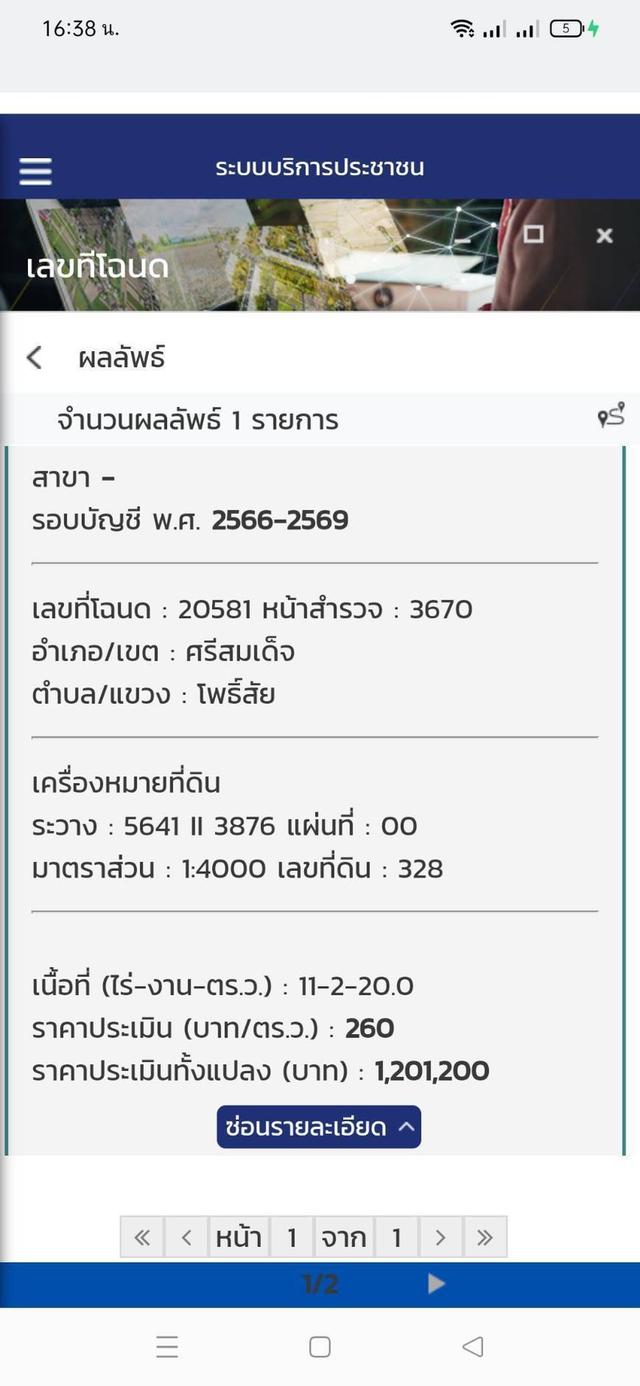Image resolution: width=640 pixels, height=1386 pixels.
Task: Open the map location pin icon
Action: [611, 416]
